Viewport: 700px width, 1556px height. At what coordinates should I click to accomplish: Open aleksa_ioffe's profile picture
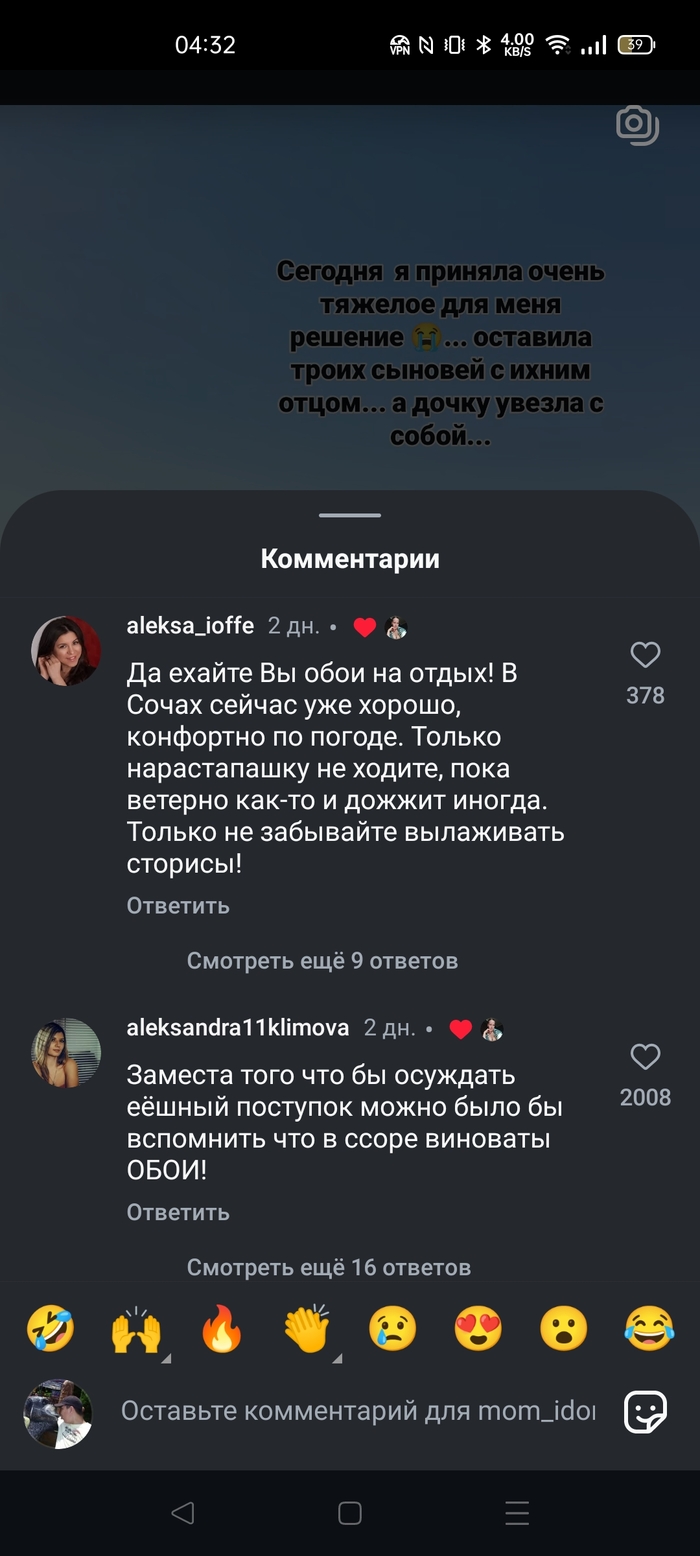pos(67,651)
